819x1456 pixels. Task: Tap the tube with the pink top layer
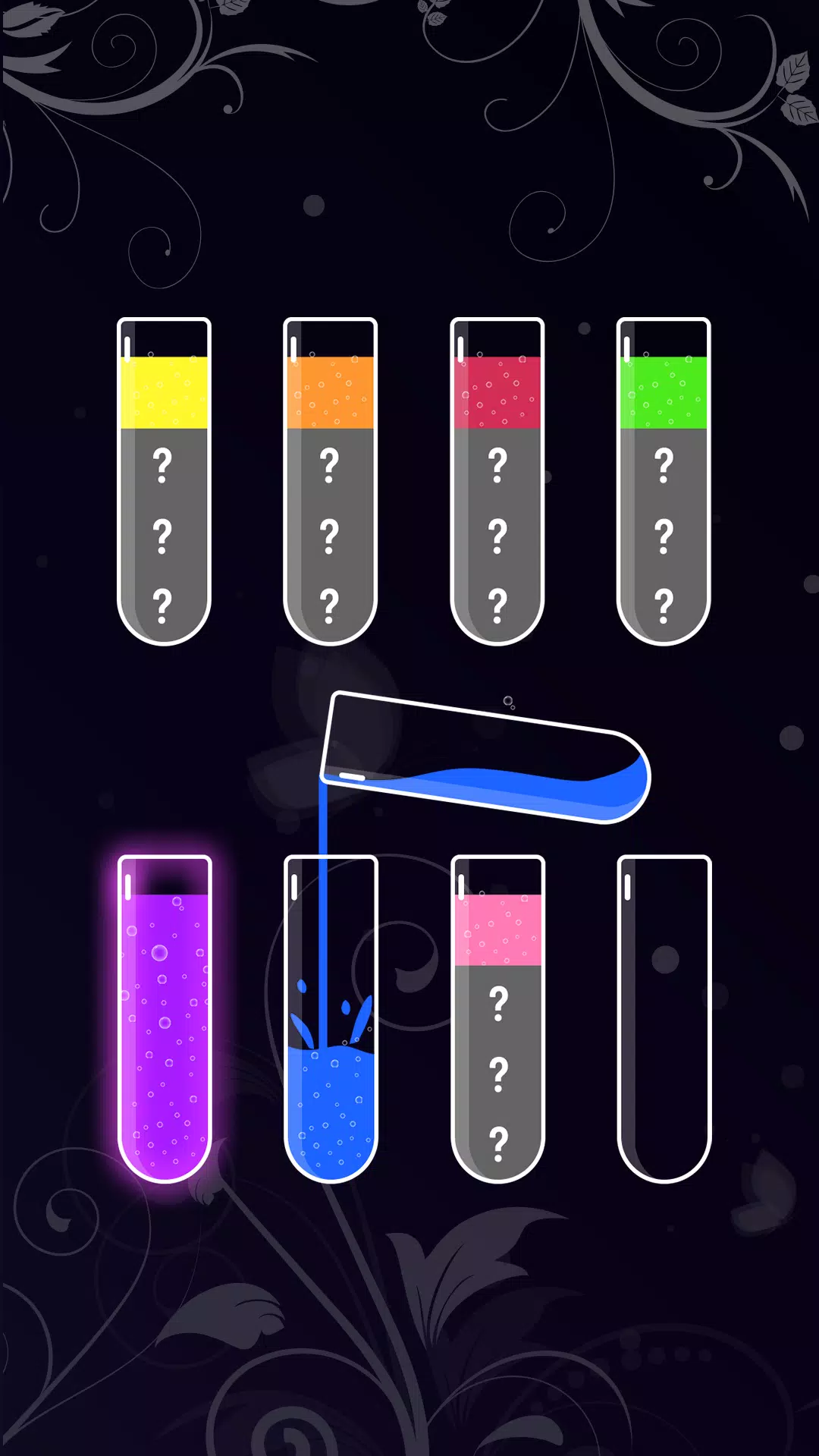pos(497,1018)
